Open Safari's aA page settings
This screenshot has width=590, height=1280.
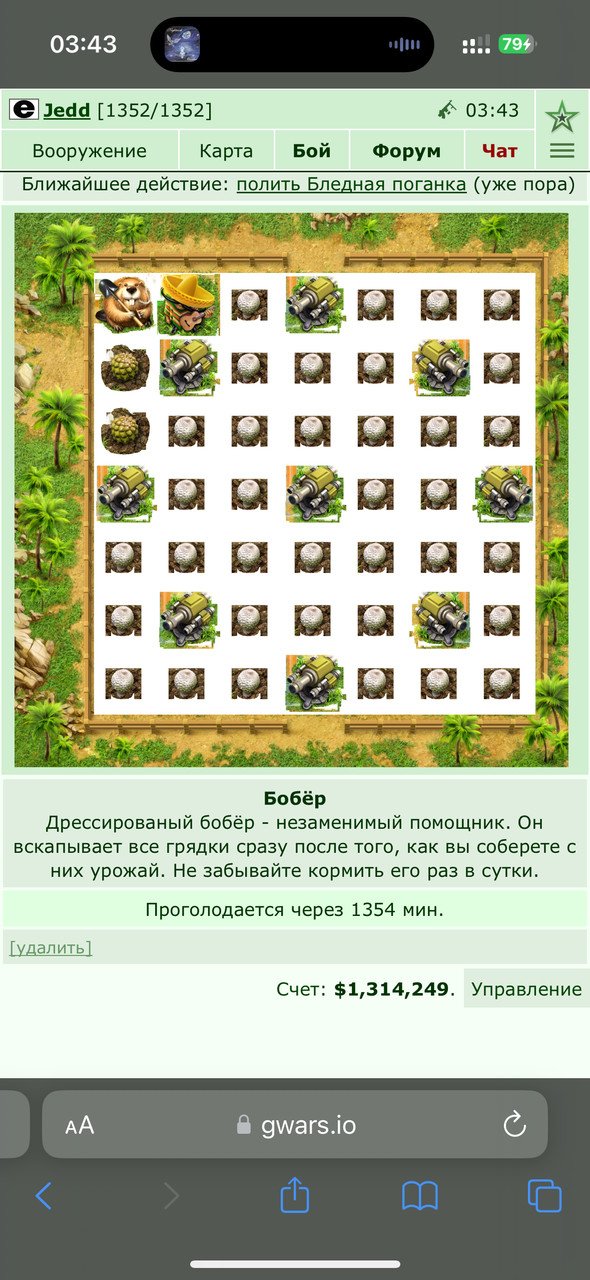(x=79, y=1125)
